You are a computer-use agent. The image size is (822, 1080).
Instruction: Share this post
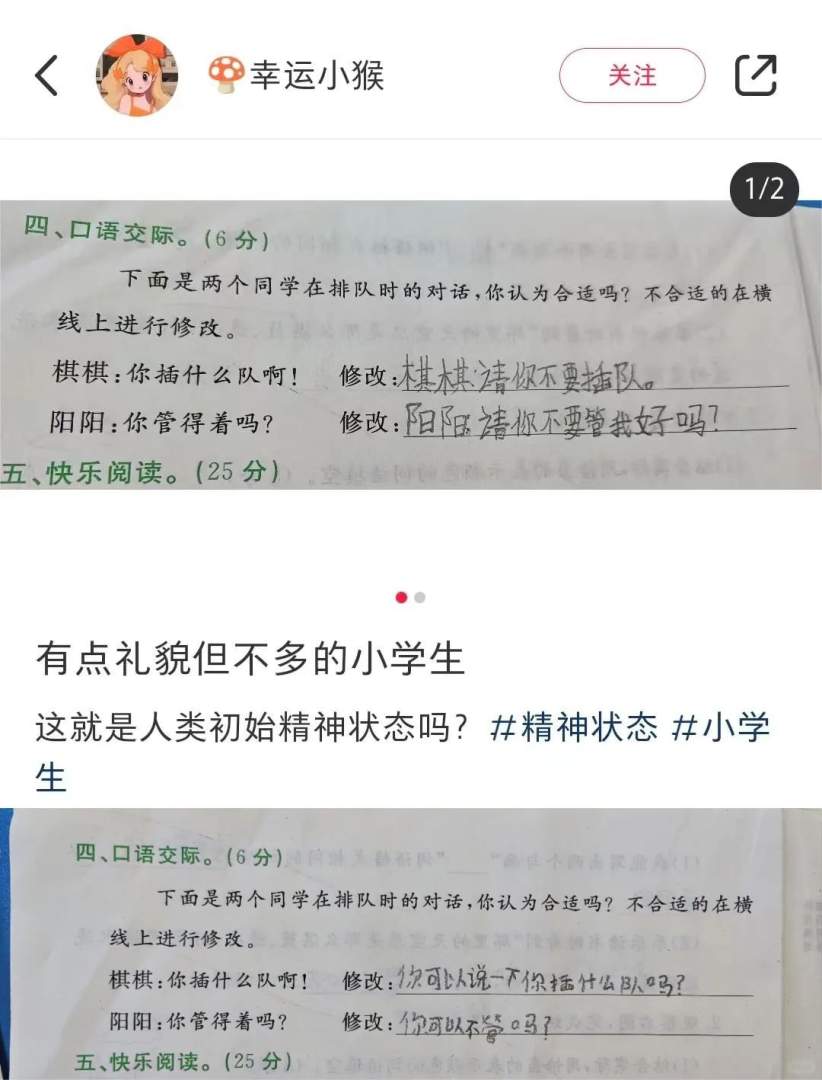click(x=756, y=76)
